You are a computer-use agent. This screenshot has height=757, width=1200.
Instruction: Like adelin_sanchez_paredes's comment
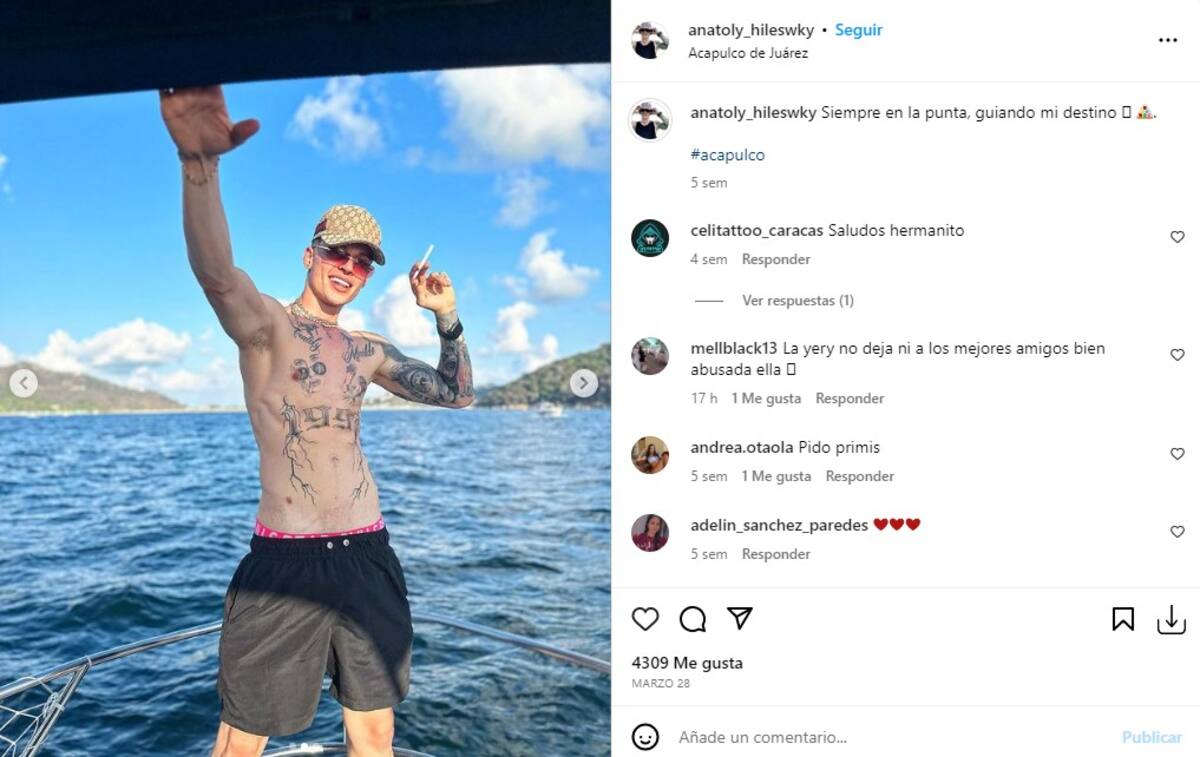click(x=1177, y=532)
